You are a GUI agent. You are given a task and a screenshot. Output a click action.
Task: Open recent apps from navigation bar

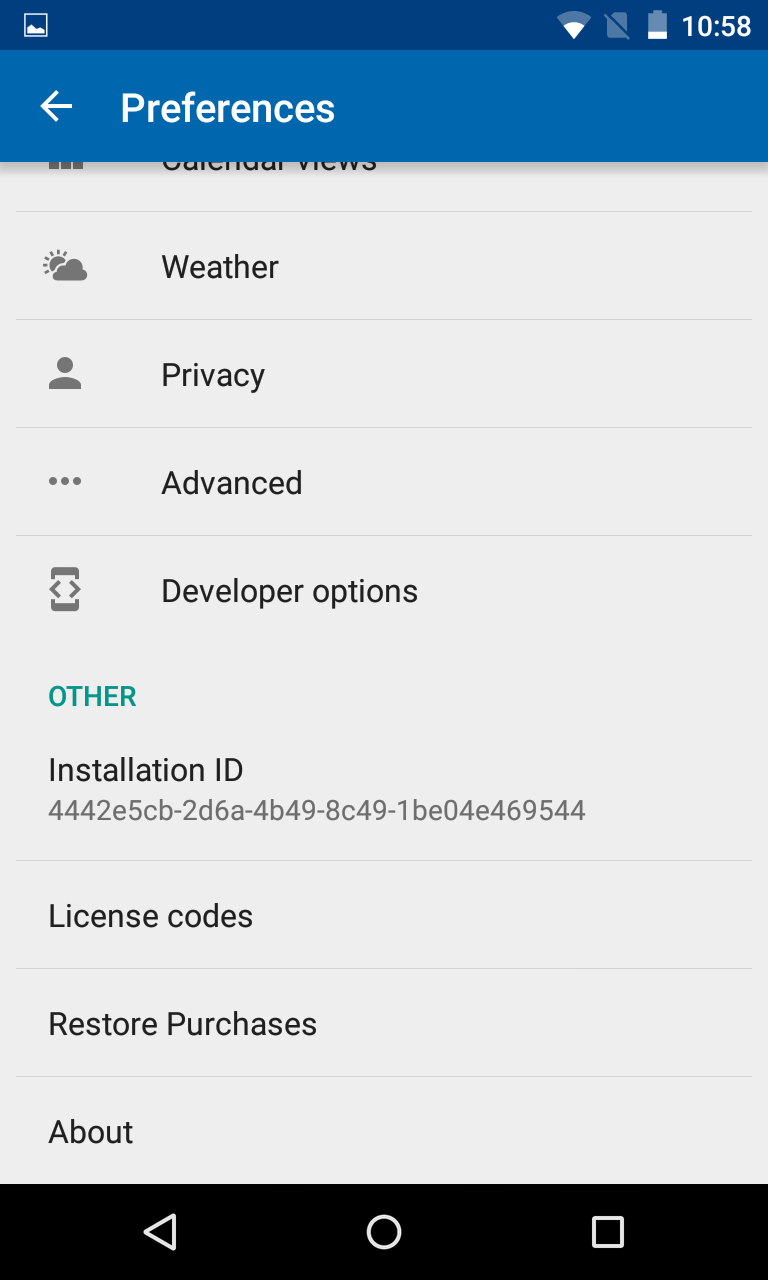[x=607, y=1232]
